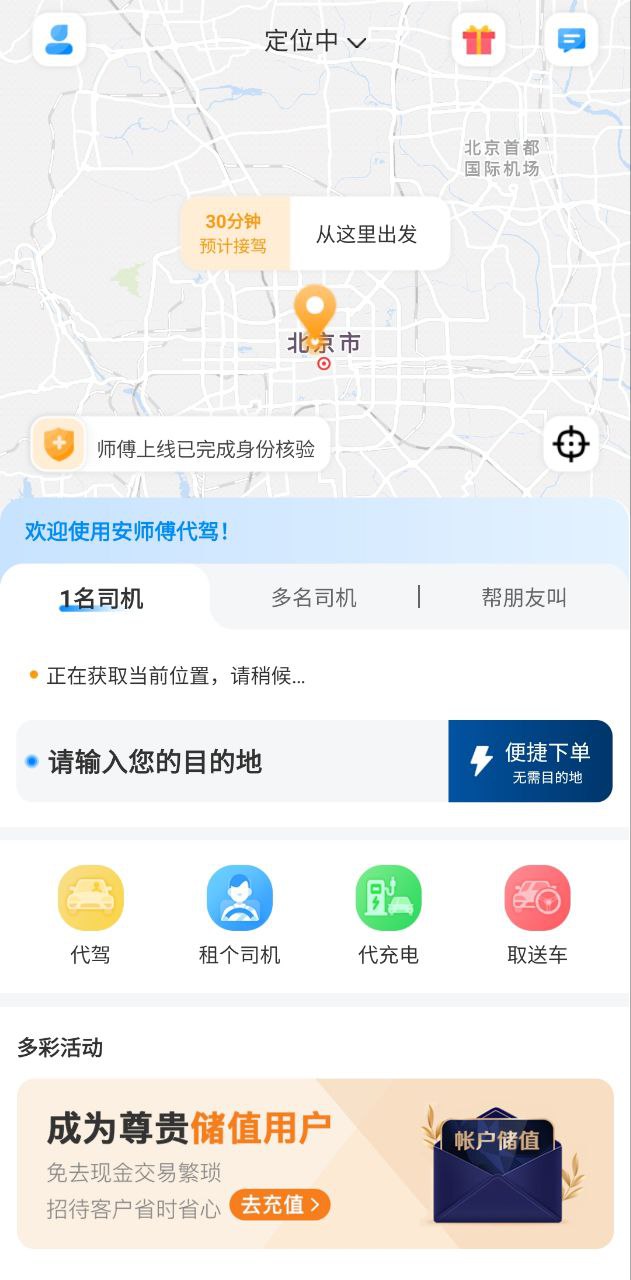631x1280 pixels.
Task: Open the messages icon
Action: 571,41
